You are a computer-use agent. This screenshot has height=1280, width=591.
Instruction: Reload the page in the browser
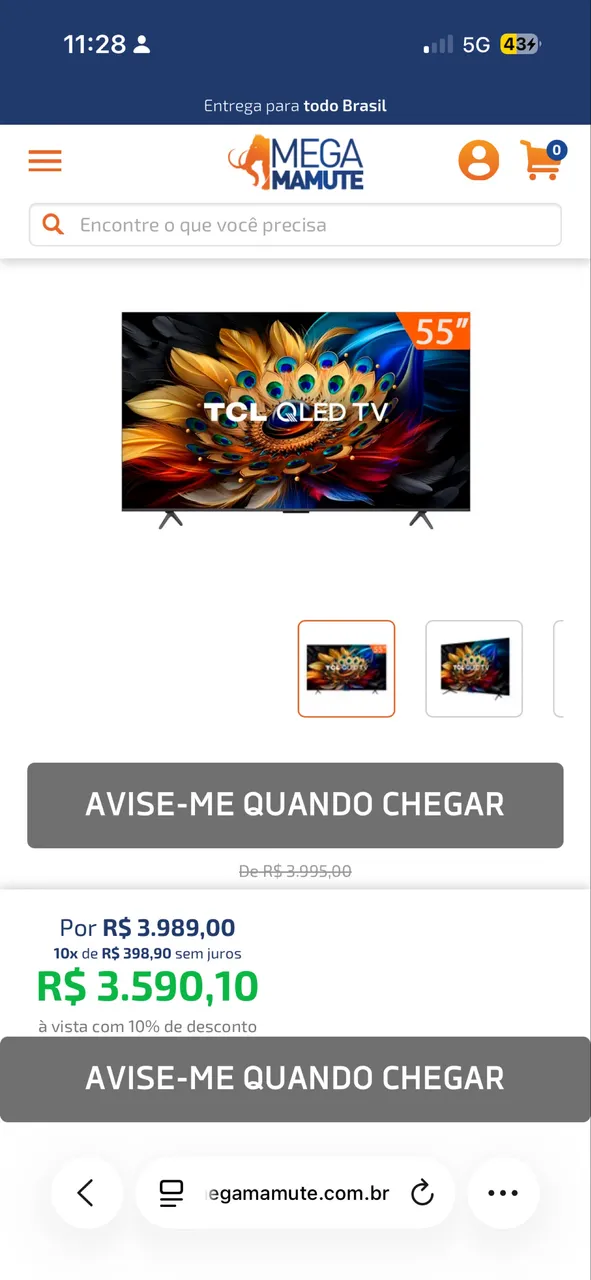coord(422,1192)
